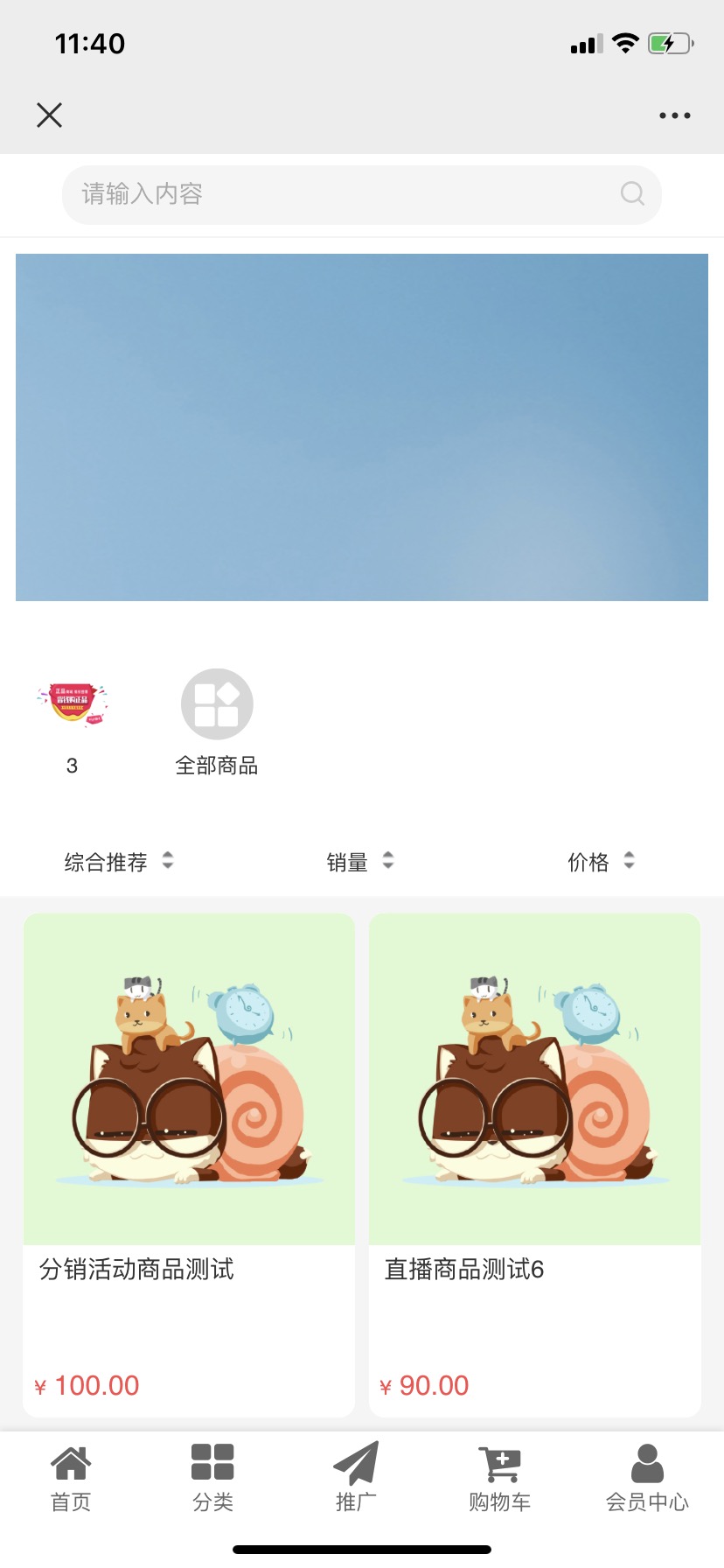Sort products by 综合推荐

(118, 862)
